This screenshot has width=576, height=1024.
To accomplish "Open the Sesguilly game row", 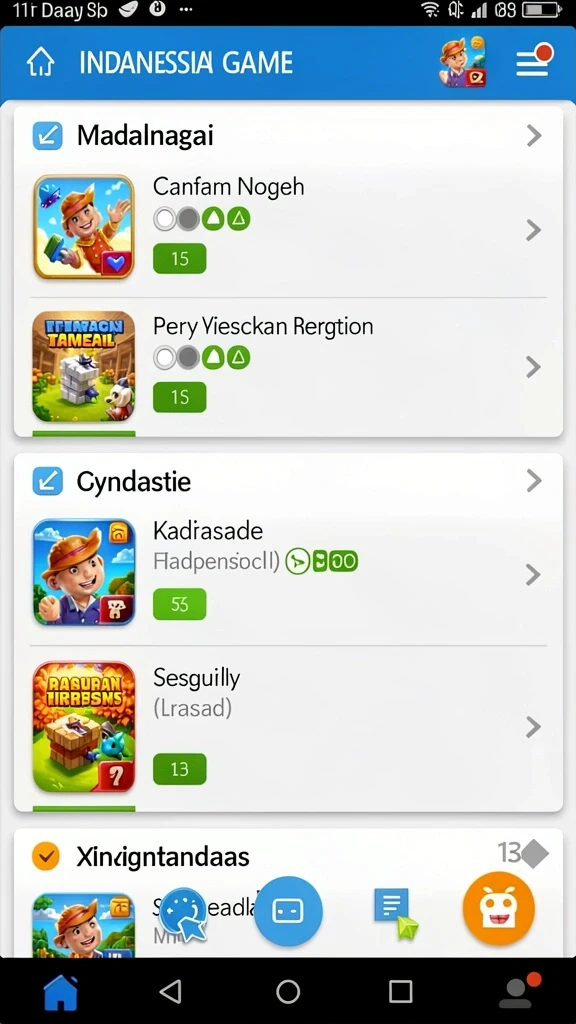I will click(288, 726).
